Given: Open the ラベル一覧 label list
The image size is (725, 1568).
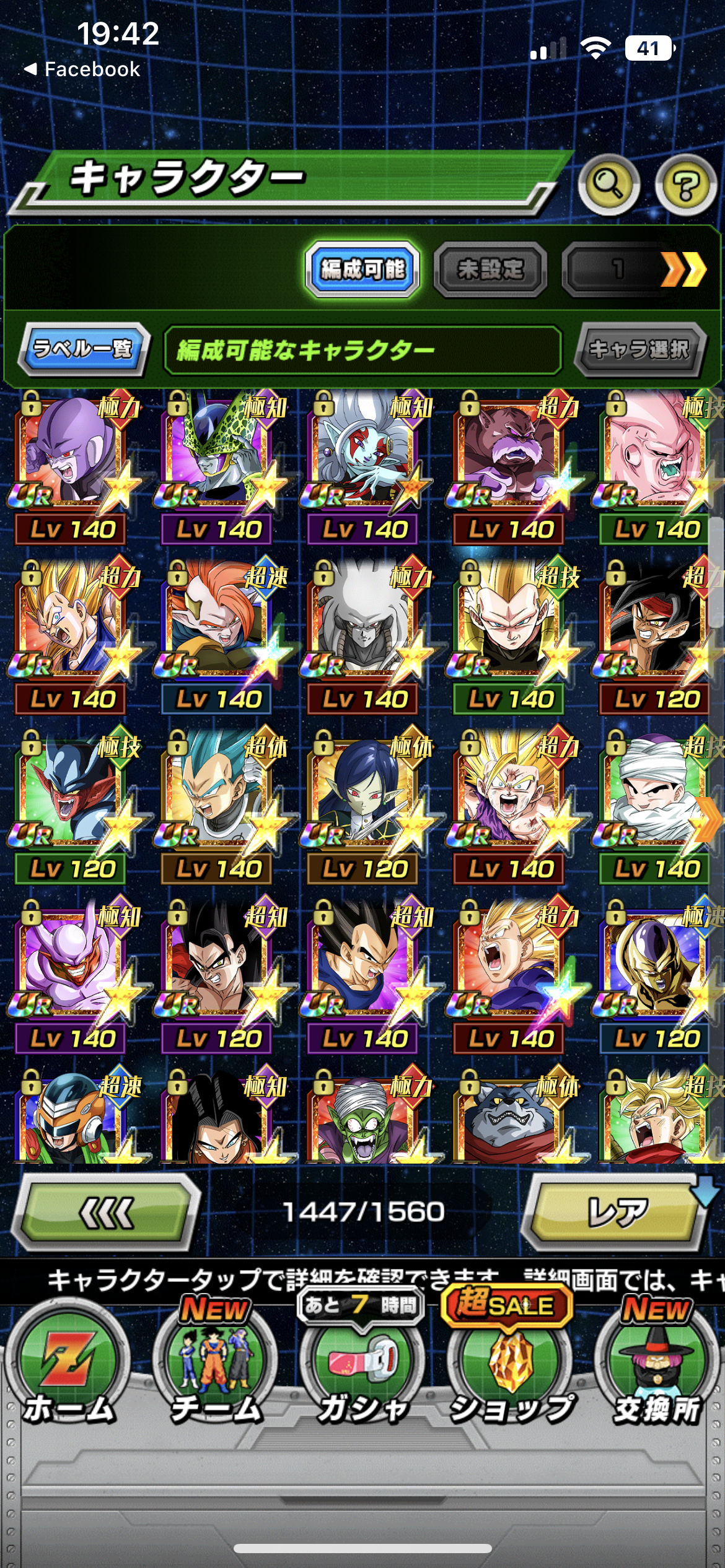Looking at the screenshot, I should tap(83, 349).
